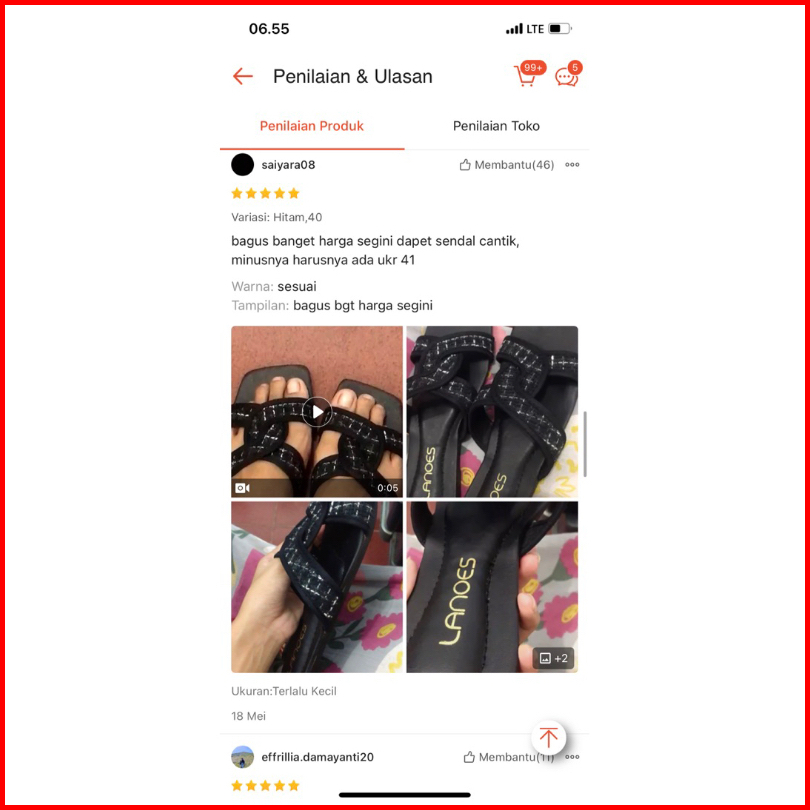
Task: Switch to the Penilaian Toko tab
Action: 496,126
